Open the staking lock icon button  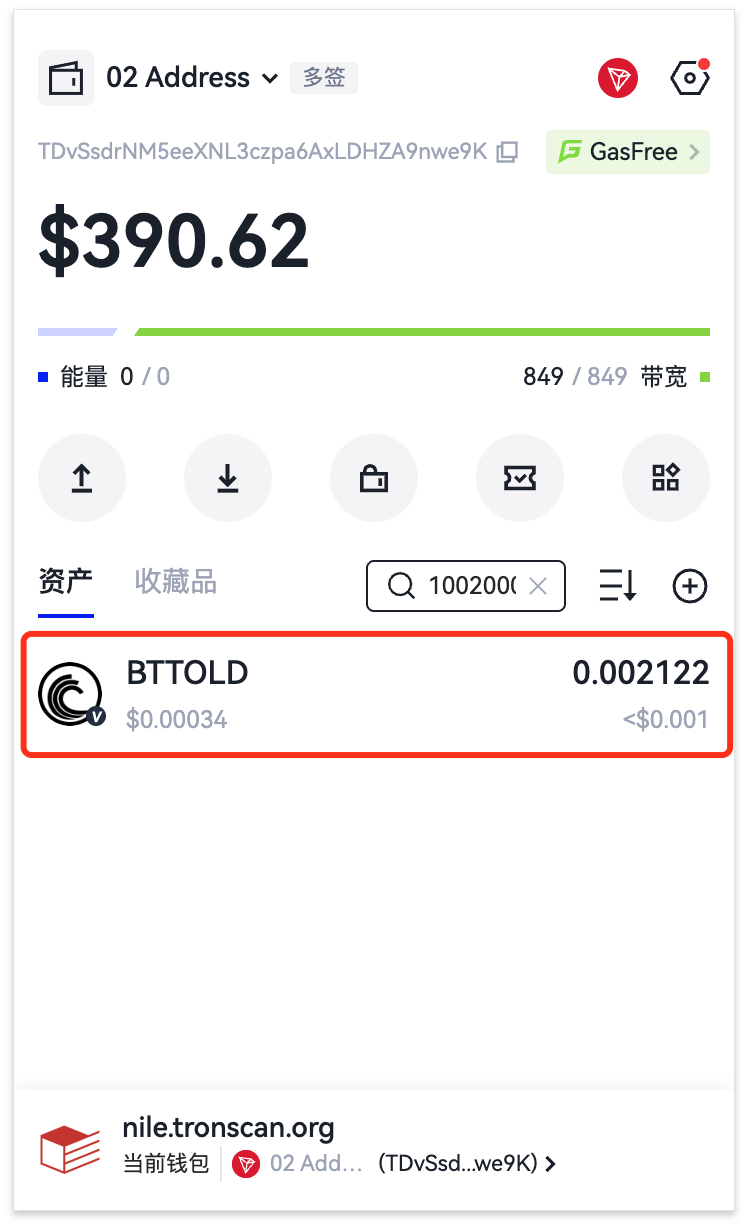tap(374, 479)
